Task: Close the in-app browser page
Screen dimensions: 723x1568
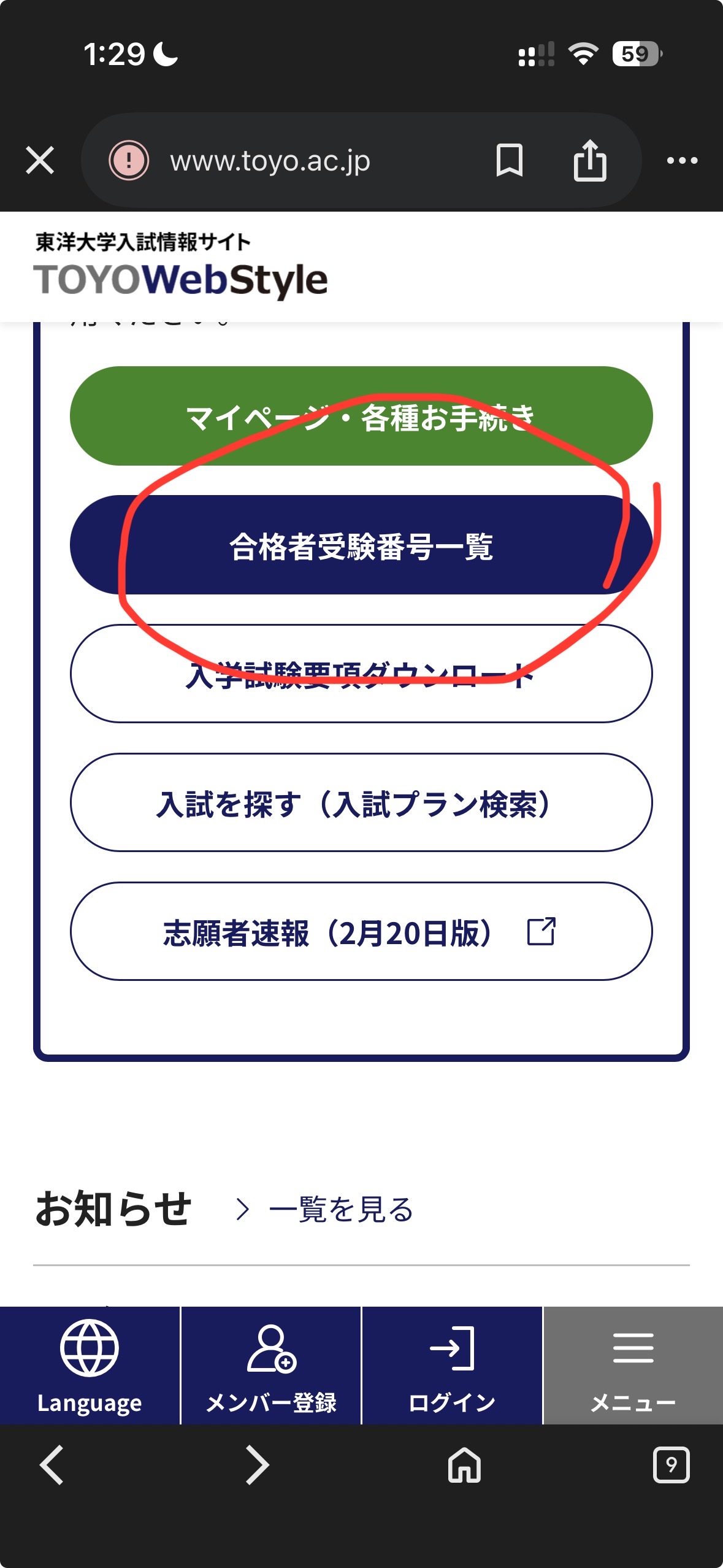Action: (x=40, y=161)
